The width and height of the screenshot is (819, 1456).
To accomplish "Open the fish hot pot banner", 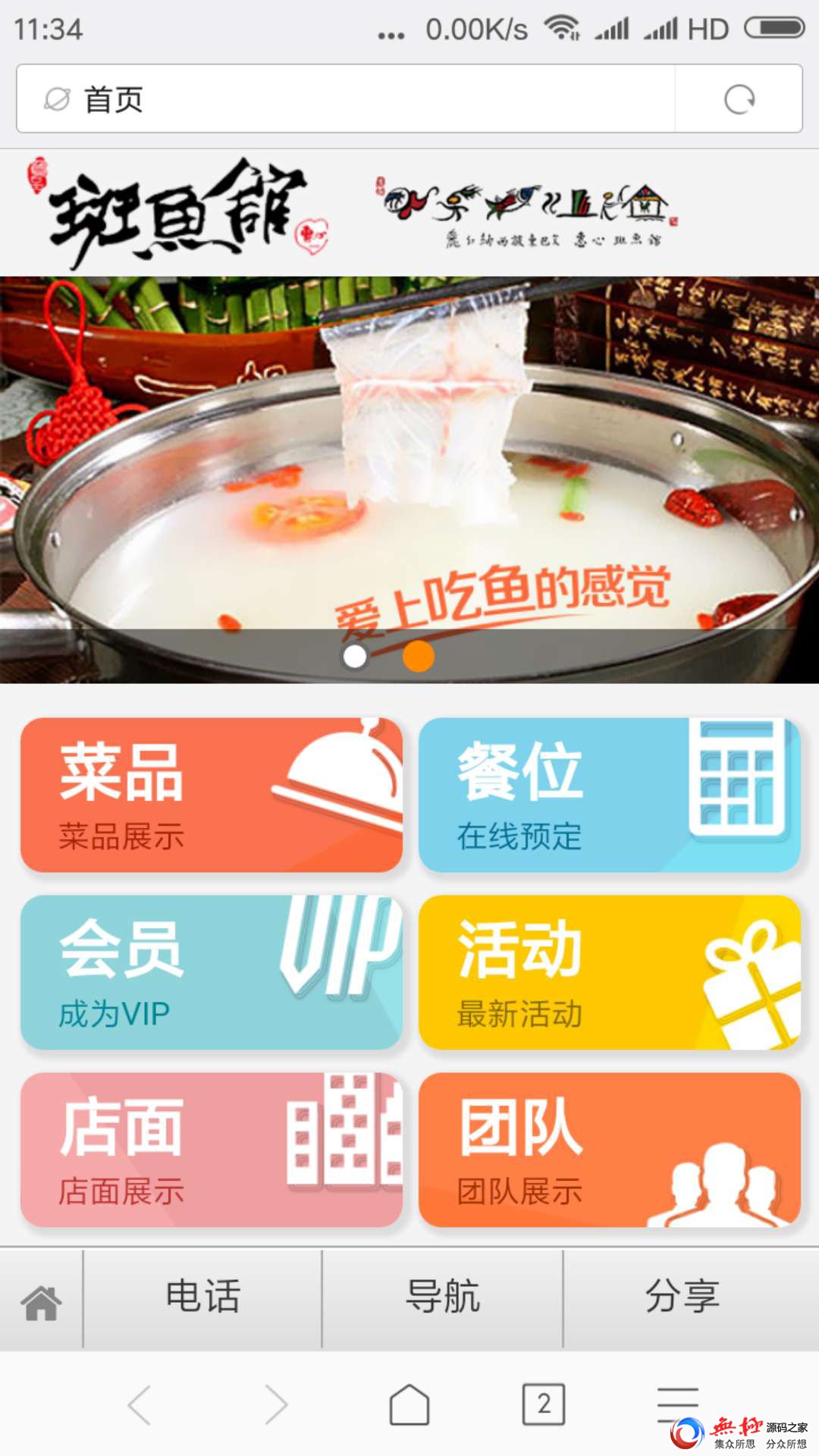I will (x=409, y=455).
